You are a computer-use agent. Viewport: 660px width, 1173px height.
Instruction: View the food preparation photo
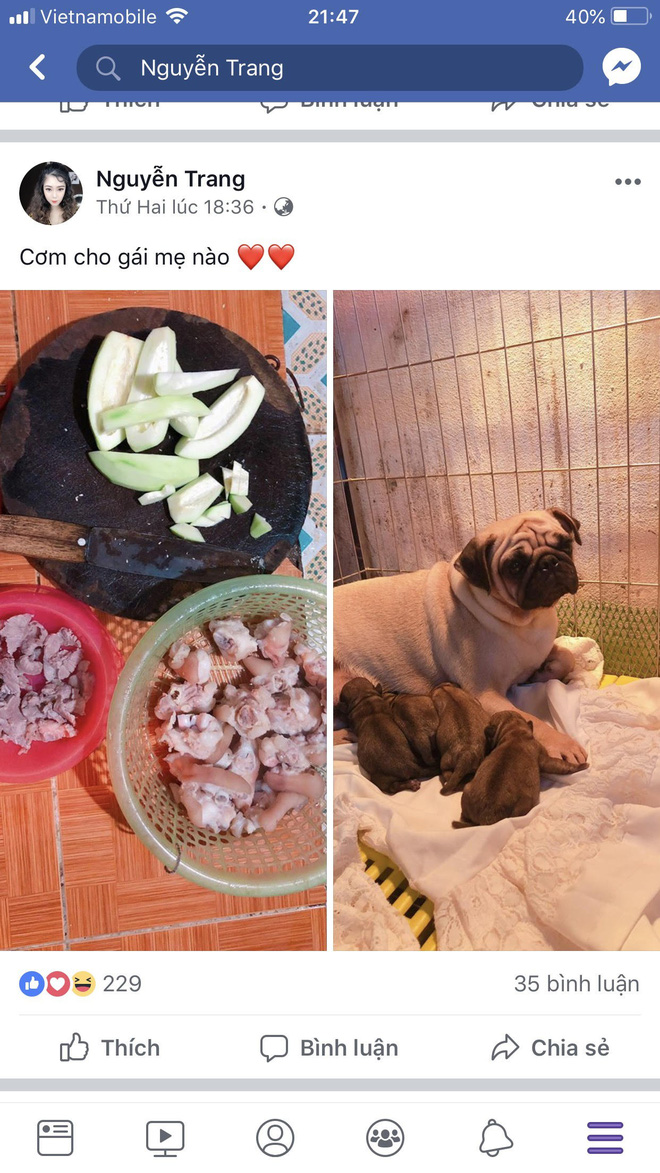coord(163,620)
